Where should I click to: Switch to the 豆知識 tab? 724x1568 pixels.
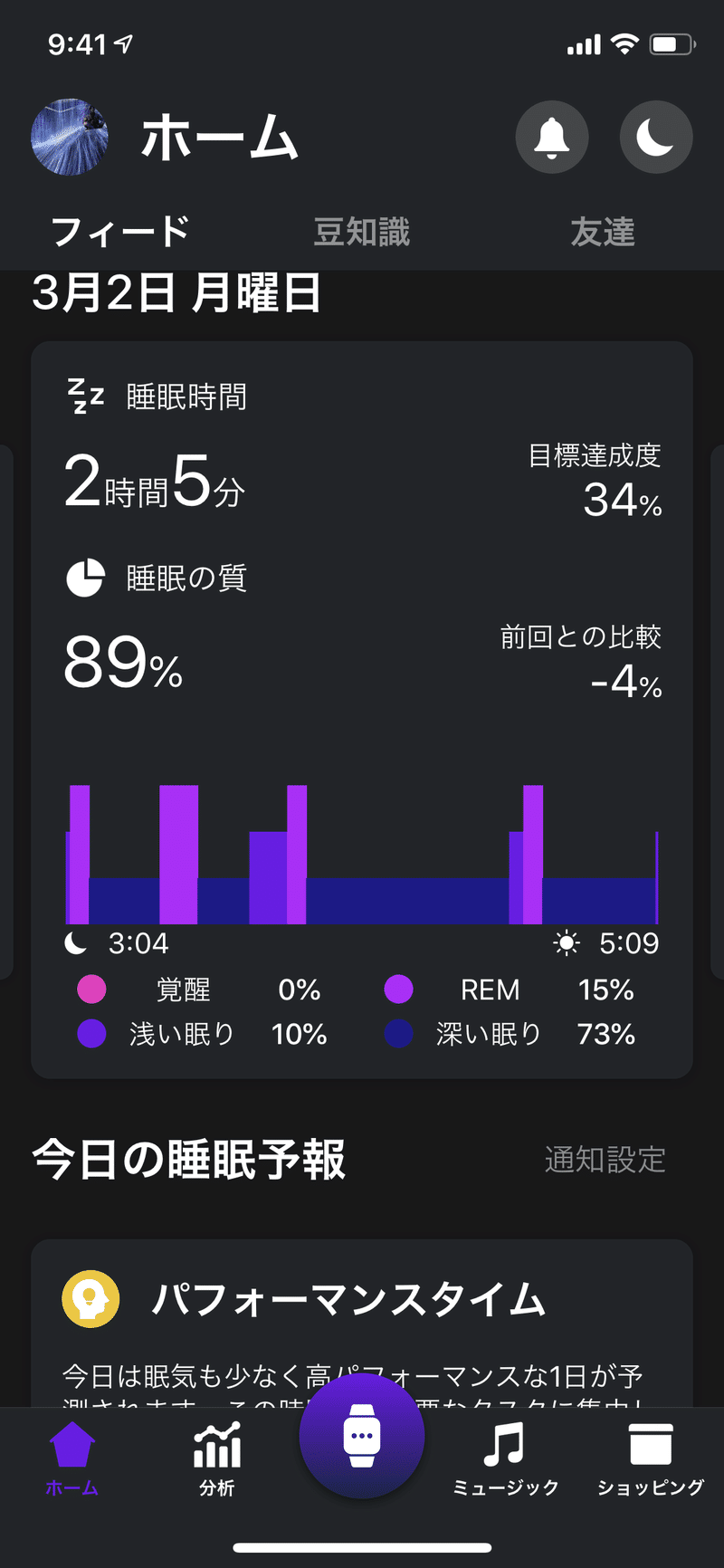coord(362,232)
